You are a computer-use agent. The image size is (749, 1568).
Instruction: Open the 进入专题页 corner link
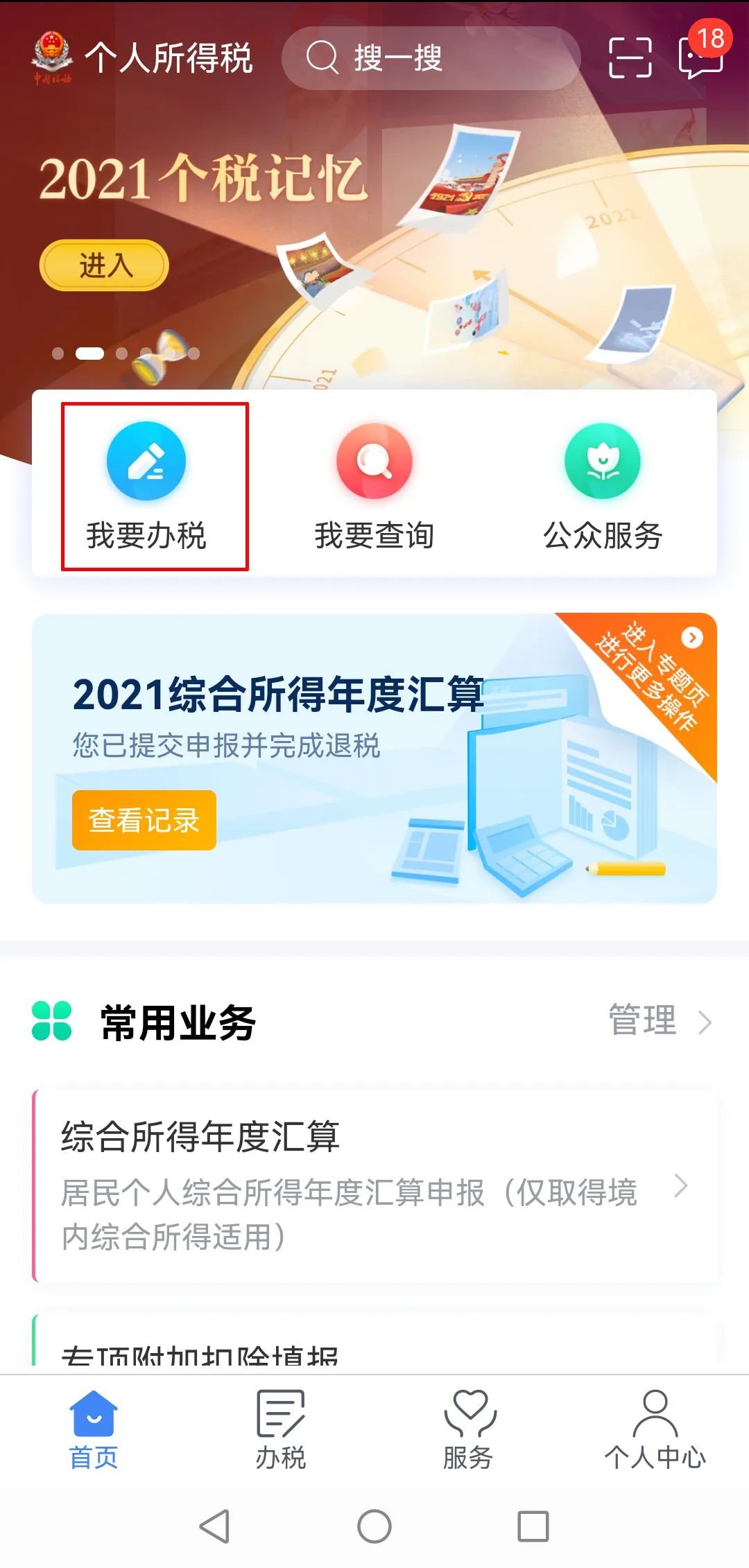pos(655,676)
